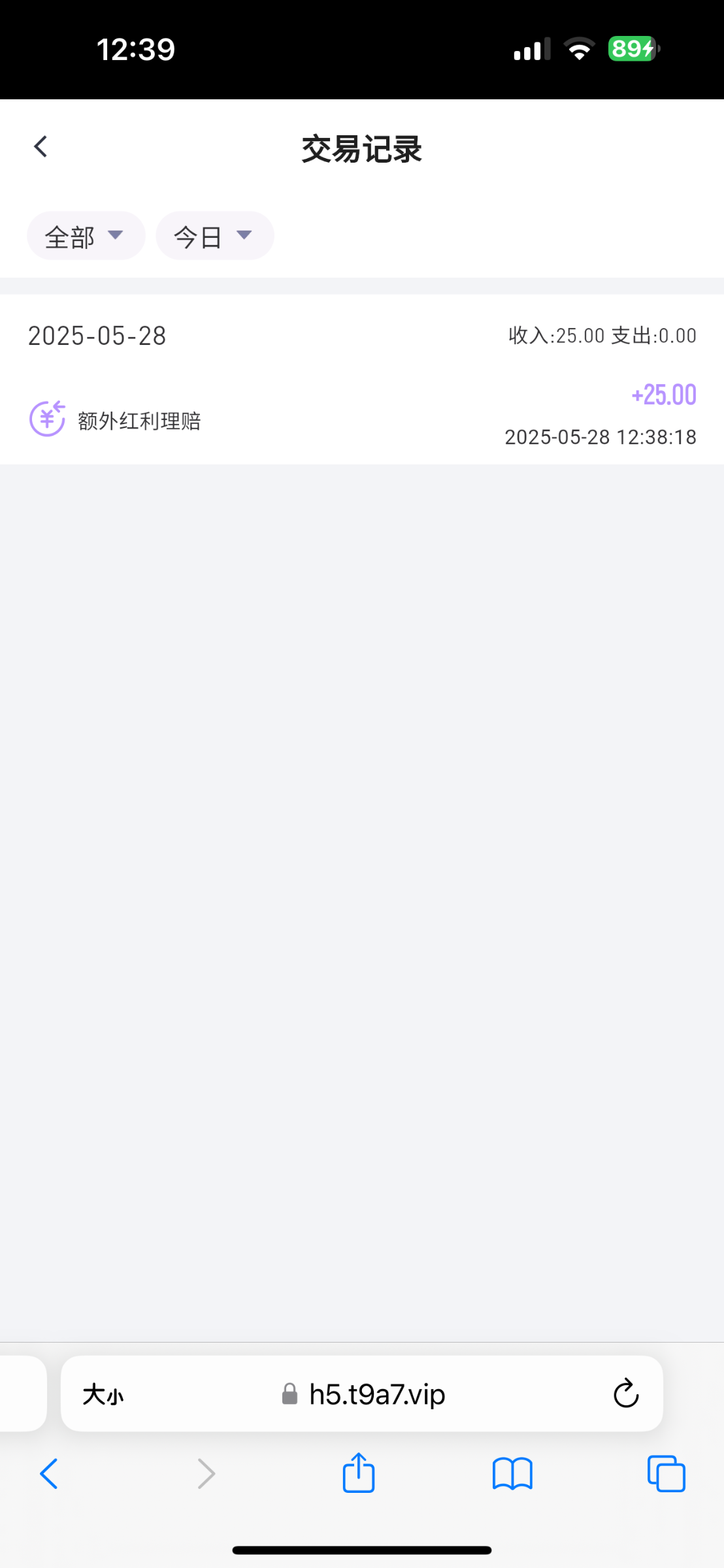Image resolution: width=724 pixels, height=1568 pixels.
Task: Tap the Wi-Fi icon in status bar
Action: (578, 48)
